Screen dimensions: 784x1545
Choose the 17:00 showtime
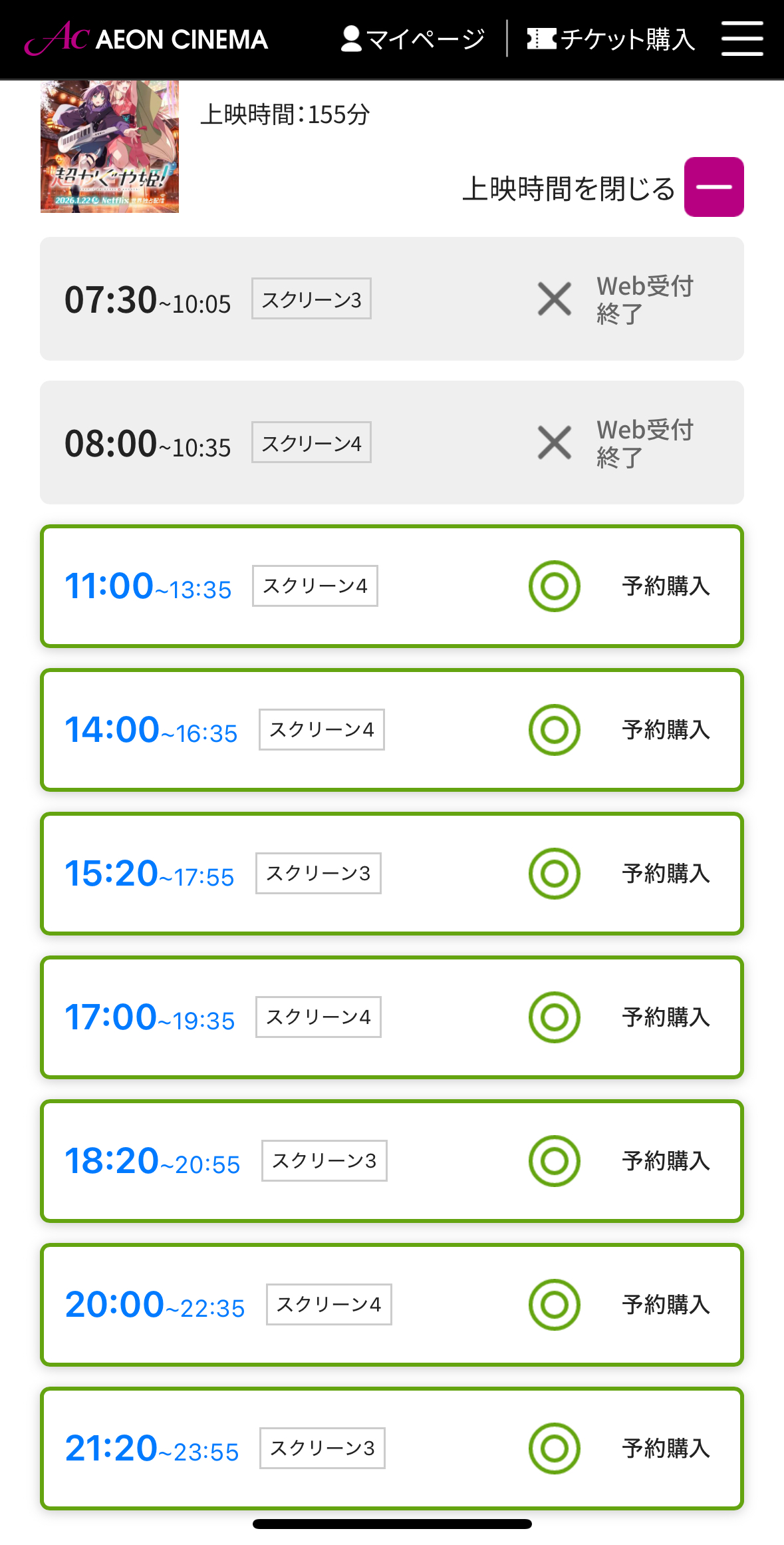392,1017
